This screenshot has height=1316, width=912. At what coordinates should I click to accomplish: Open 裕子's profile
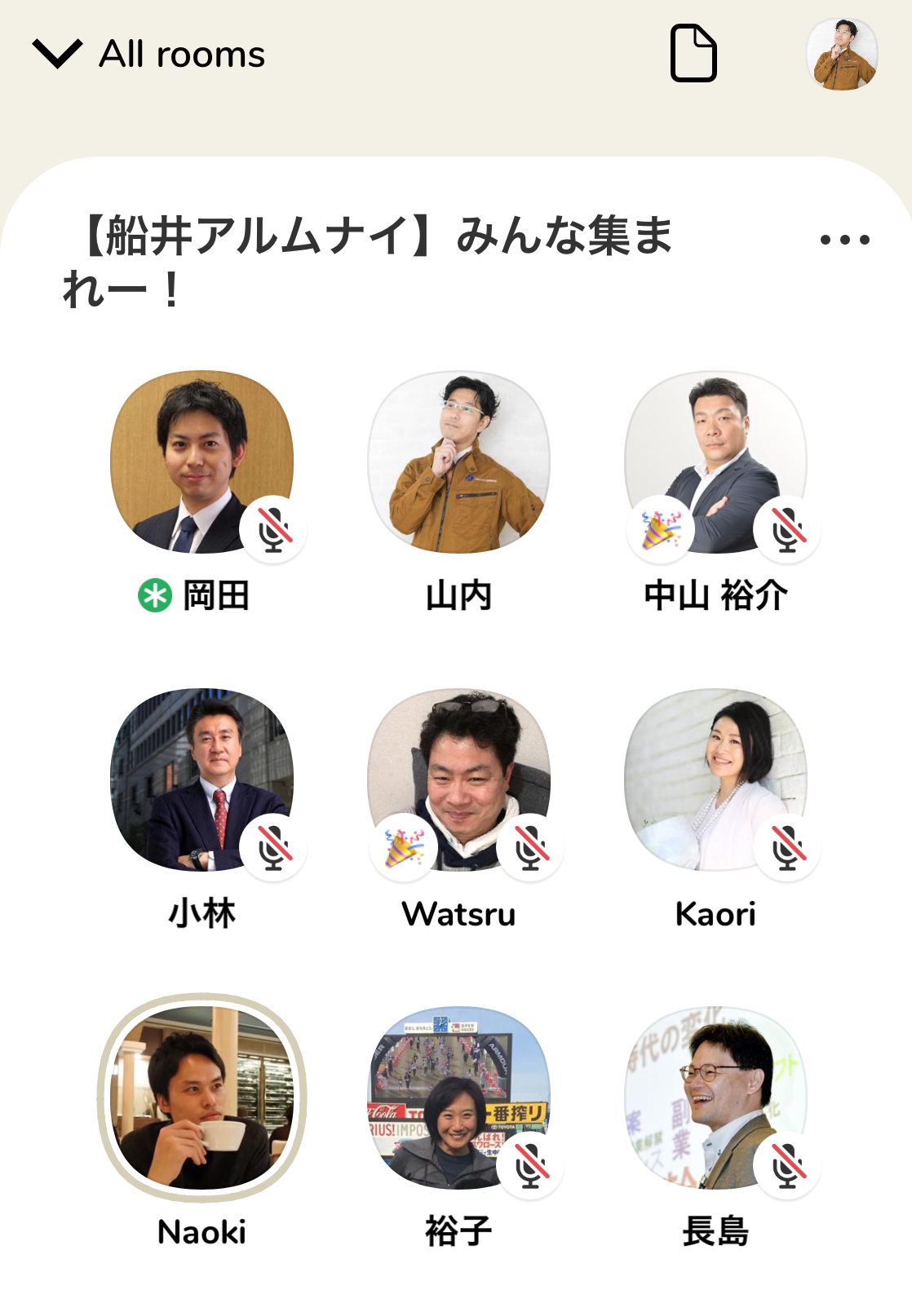pos(458,1097)
